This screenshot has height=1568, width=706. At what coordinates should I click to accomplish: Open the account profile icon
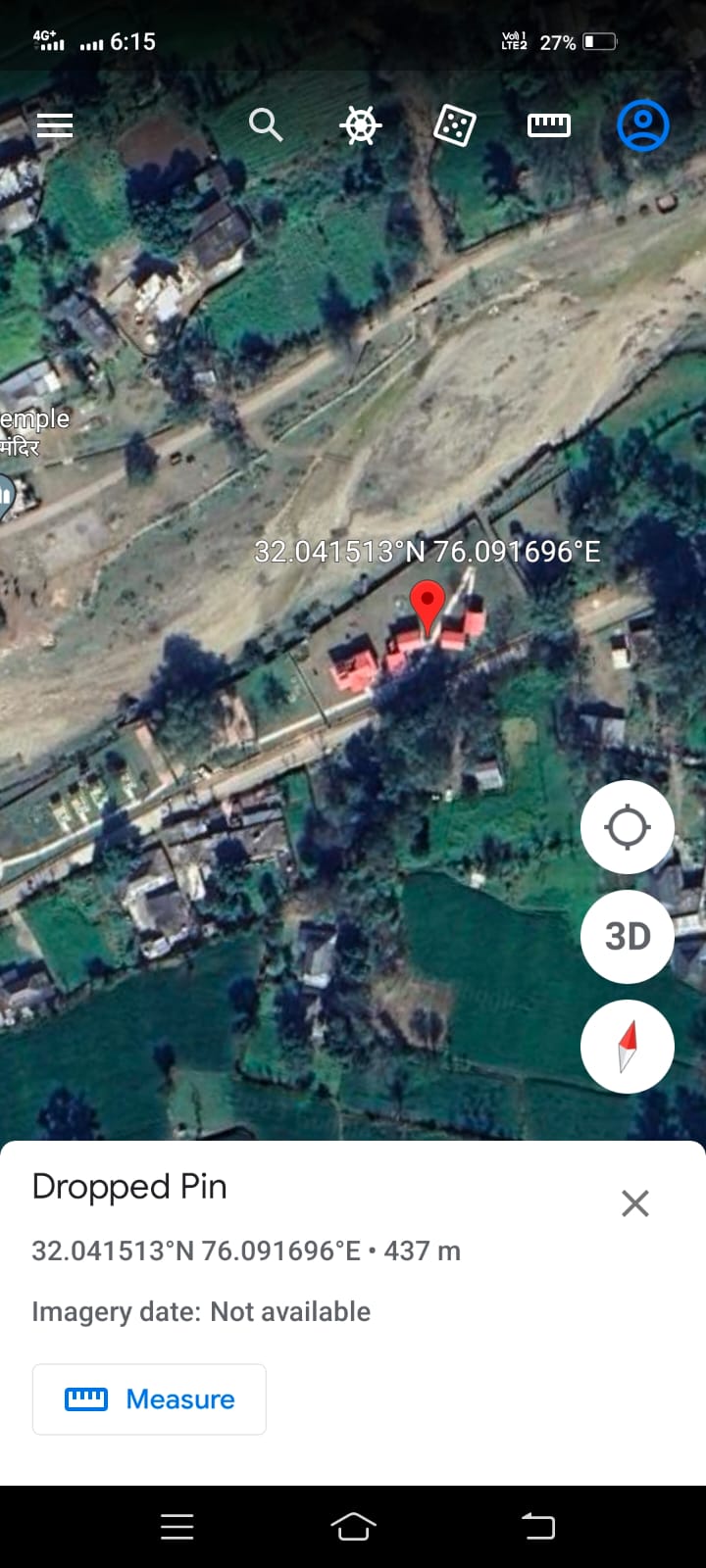coord(643,125)
